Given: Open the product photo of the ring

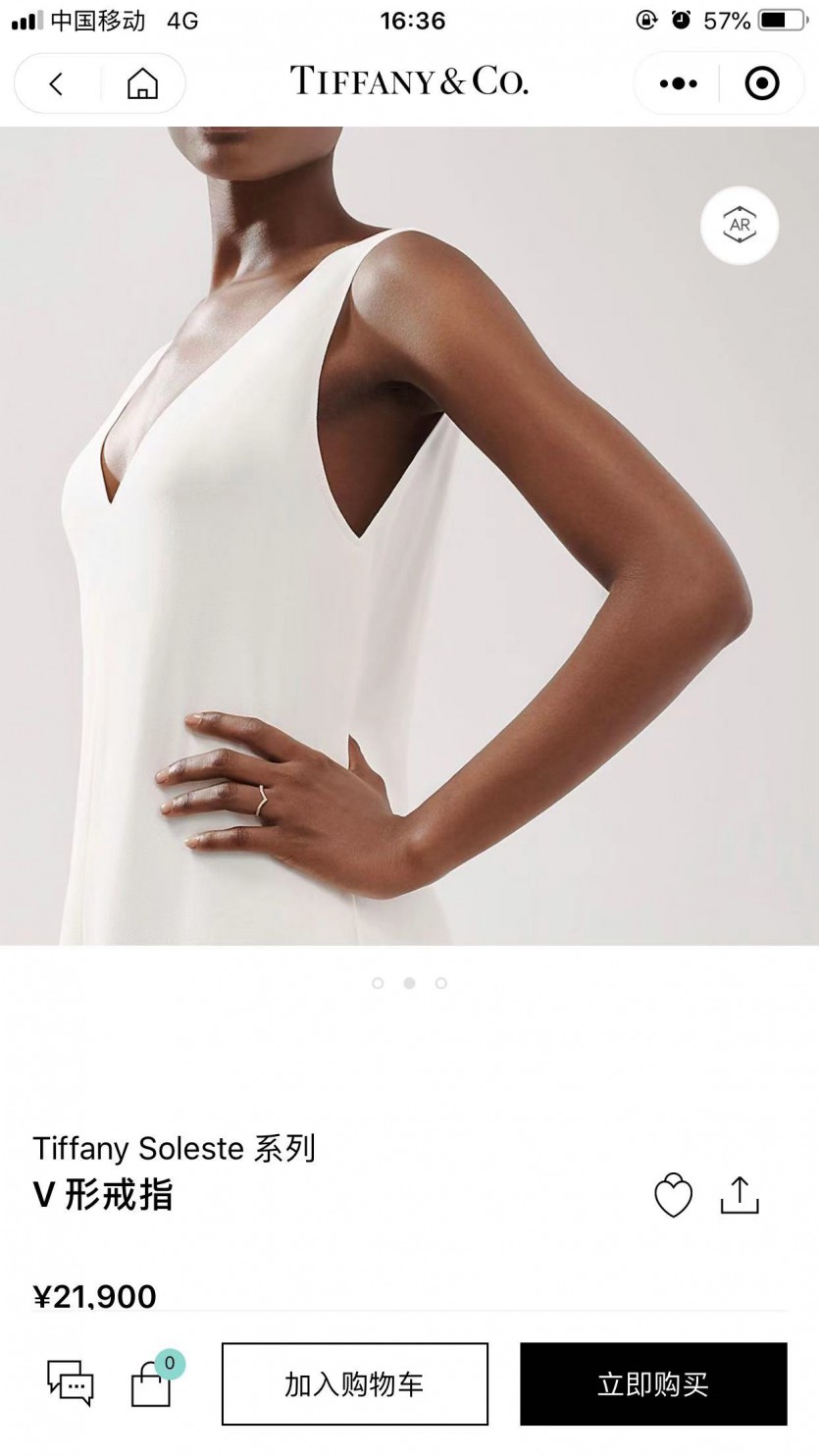Looking at the screenshot, I should click(409, 536).
